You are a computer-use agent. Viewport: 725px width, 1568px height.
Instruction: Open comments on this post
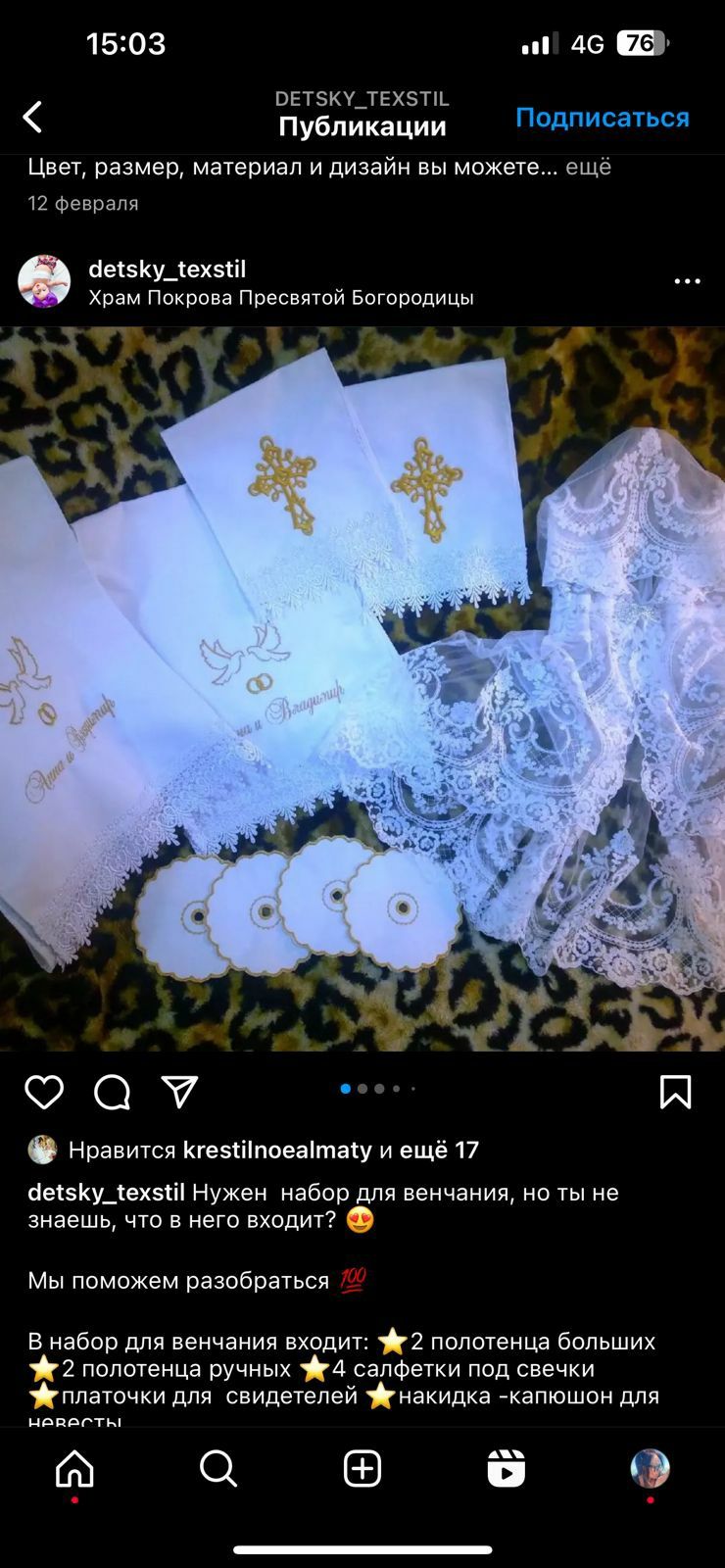(x=112, y=1092)
